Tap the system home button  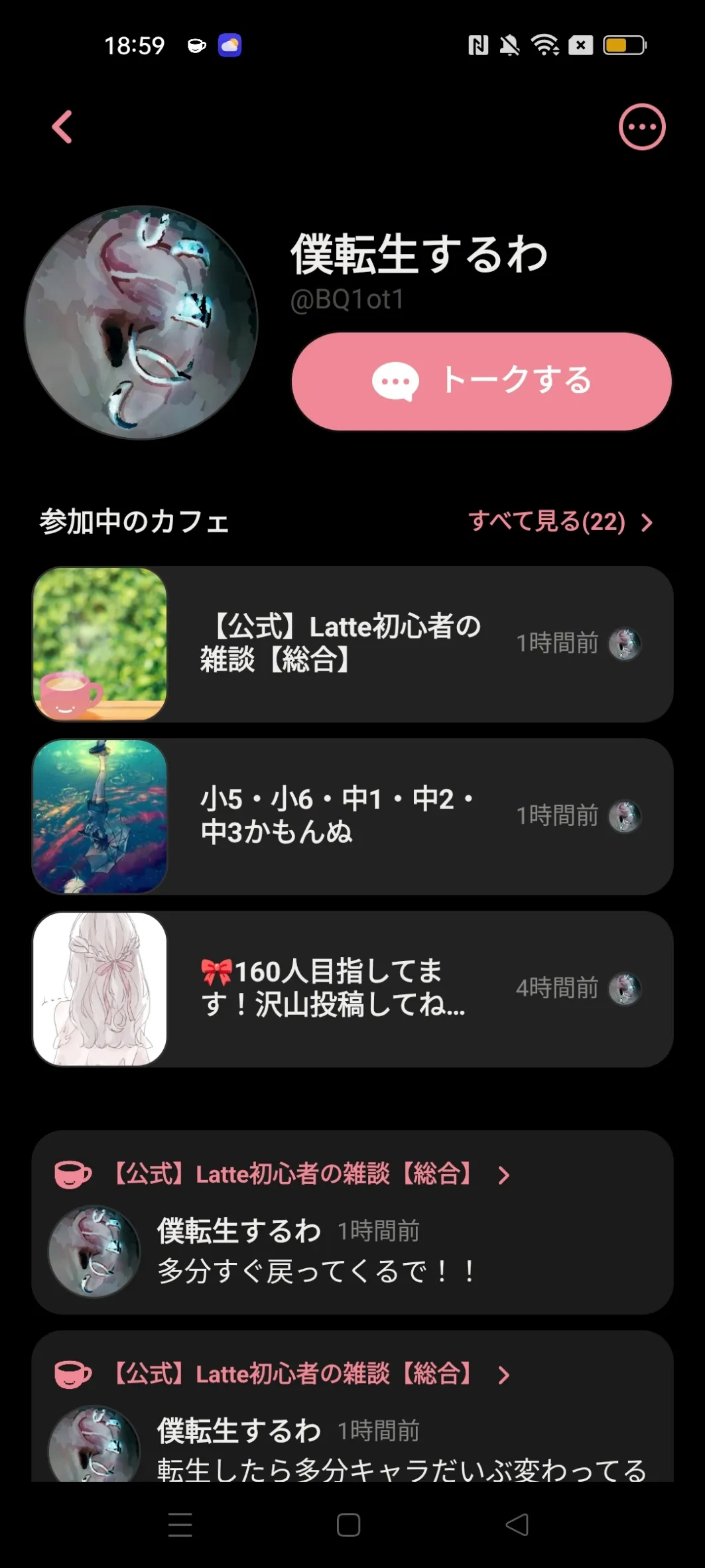pos(348,1525)
